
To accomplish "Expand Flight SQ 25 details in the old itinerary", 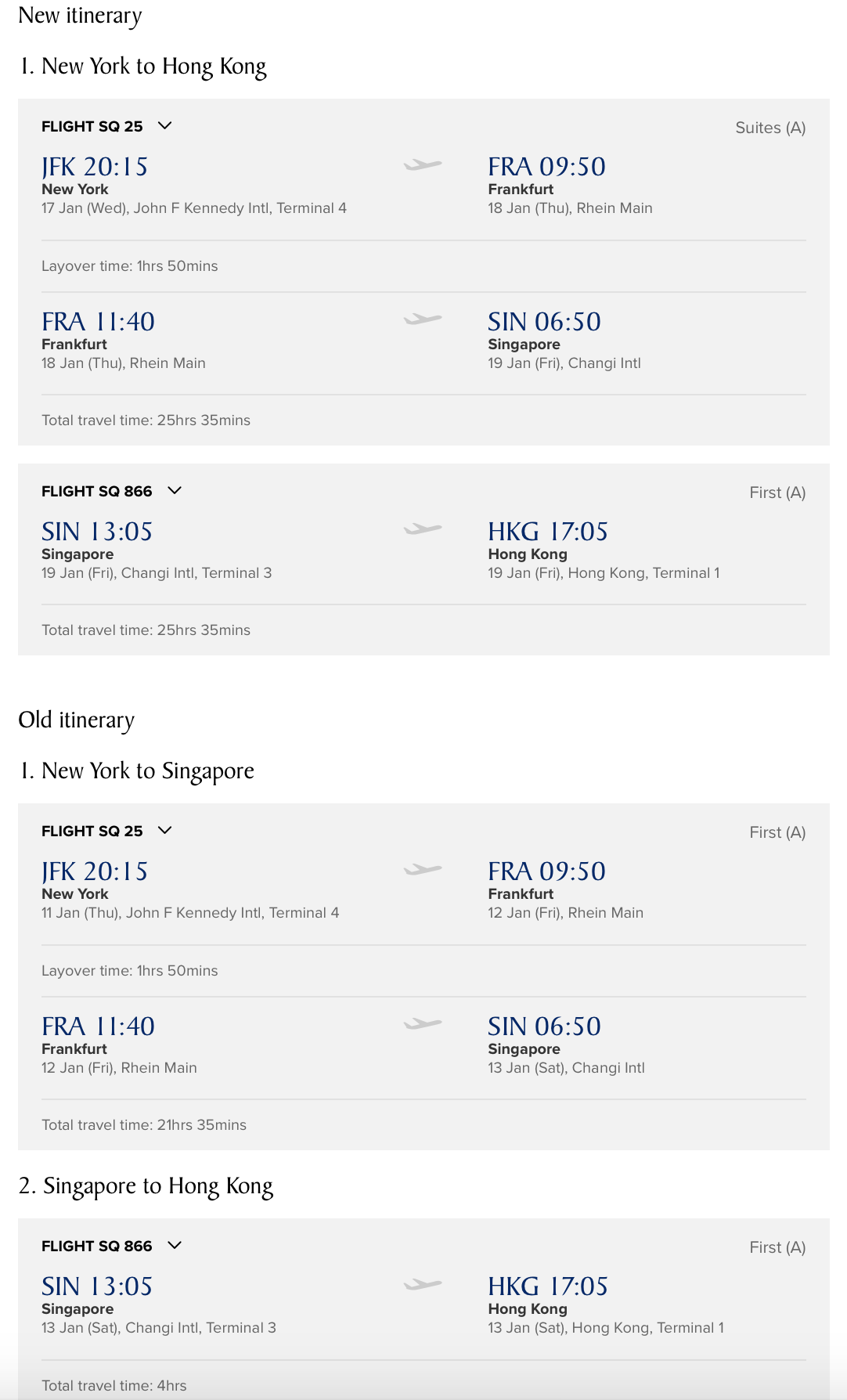I will [x=164, y=831].
